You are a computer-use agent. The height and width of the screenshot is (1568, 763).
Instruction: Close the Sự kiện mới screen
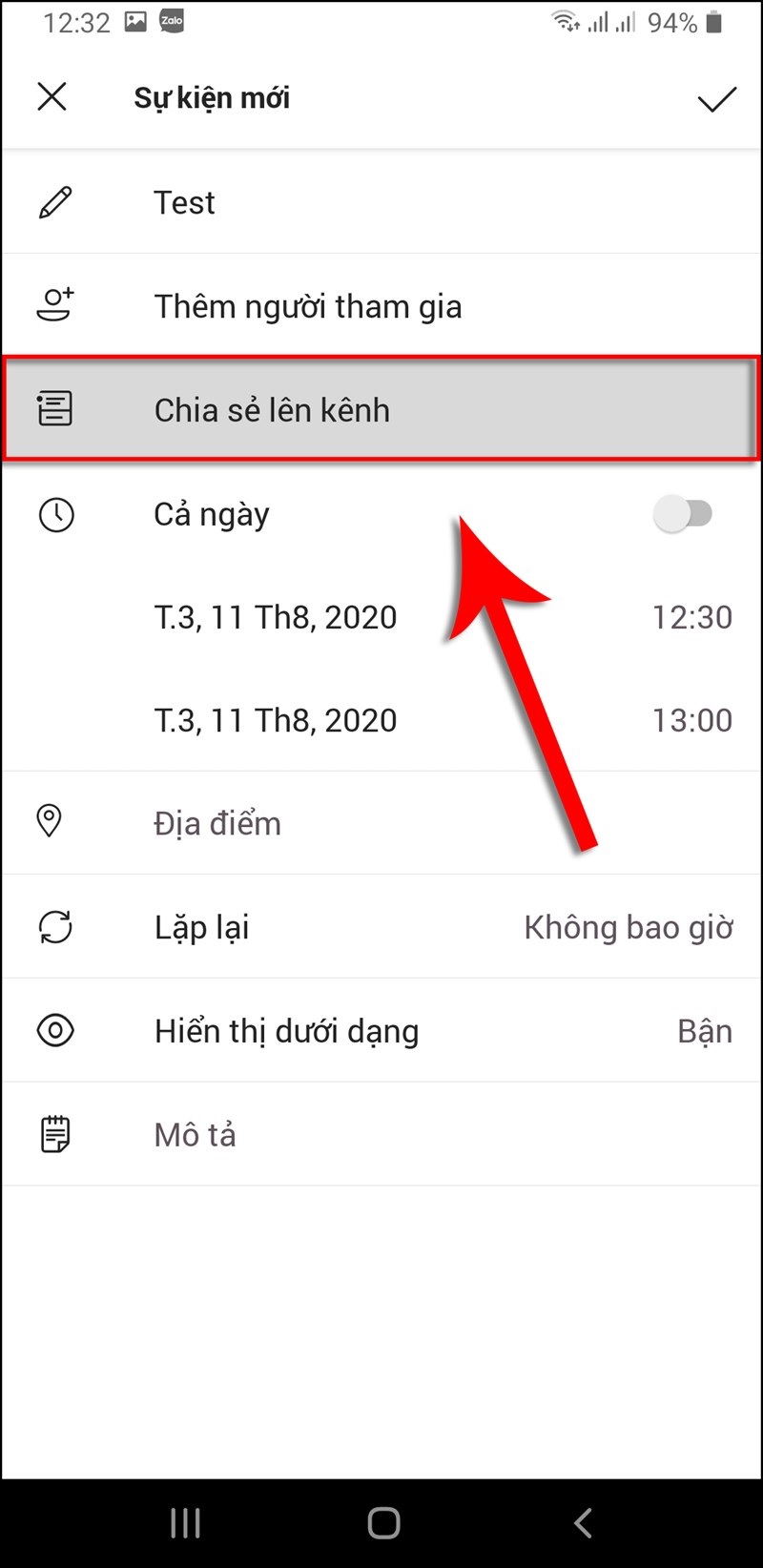[52, 96]
